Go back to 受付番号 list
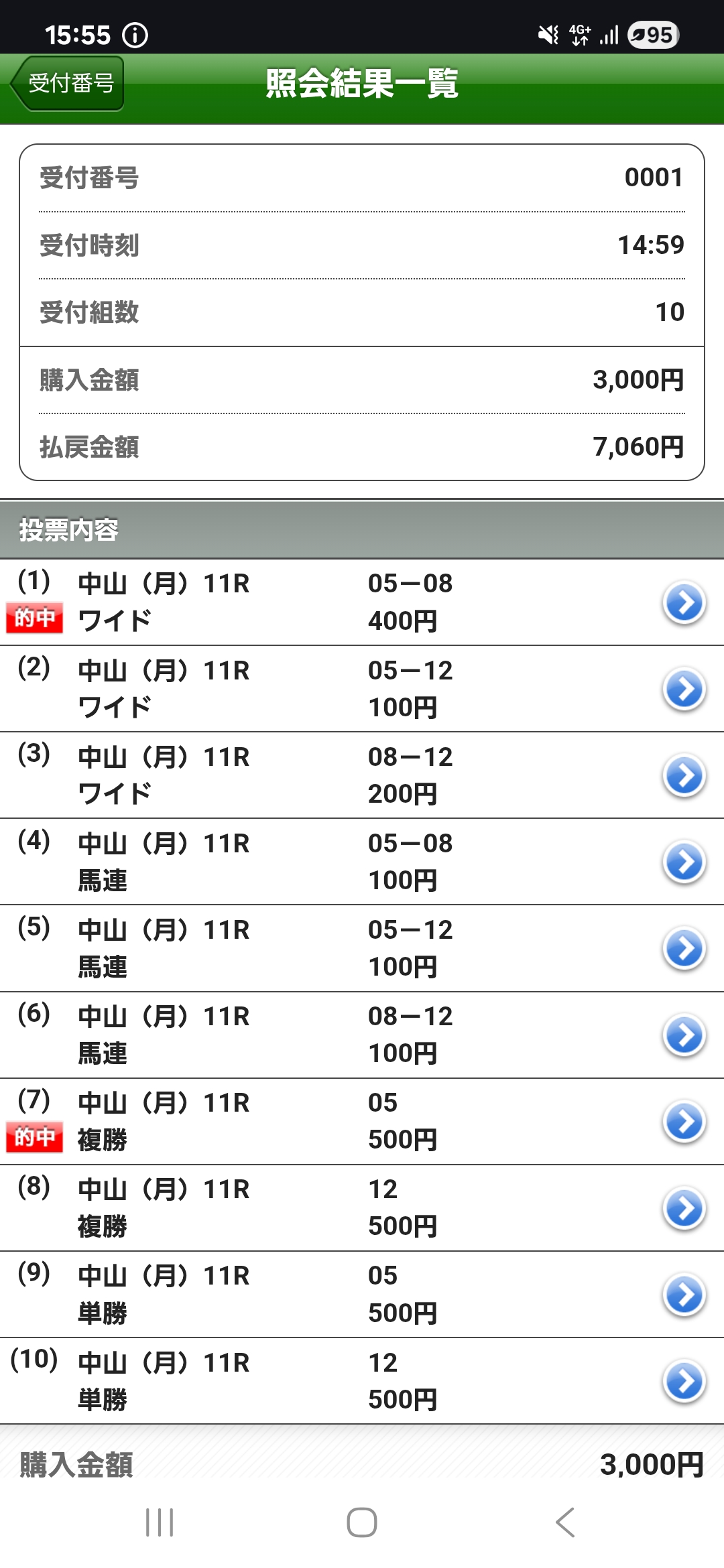The width and height of the screenshot is (724, 1568). [67, 83]
